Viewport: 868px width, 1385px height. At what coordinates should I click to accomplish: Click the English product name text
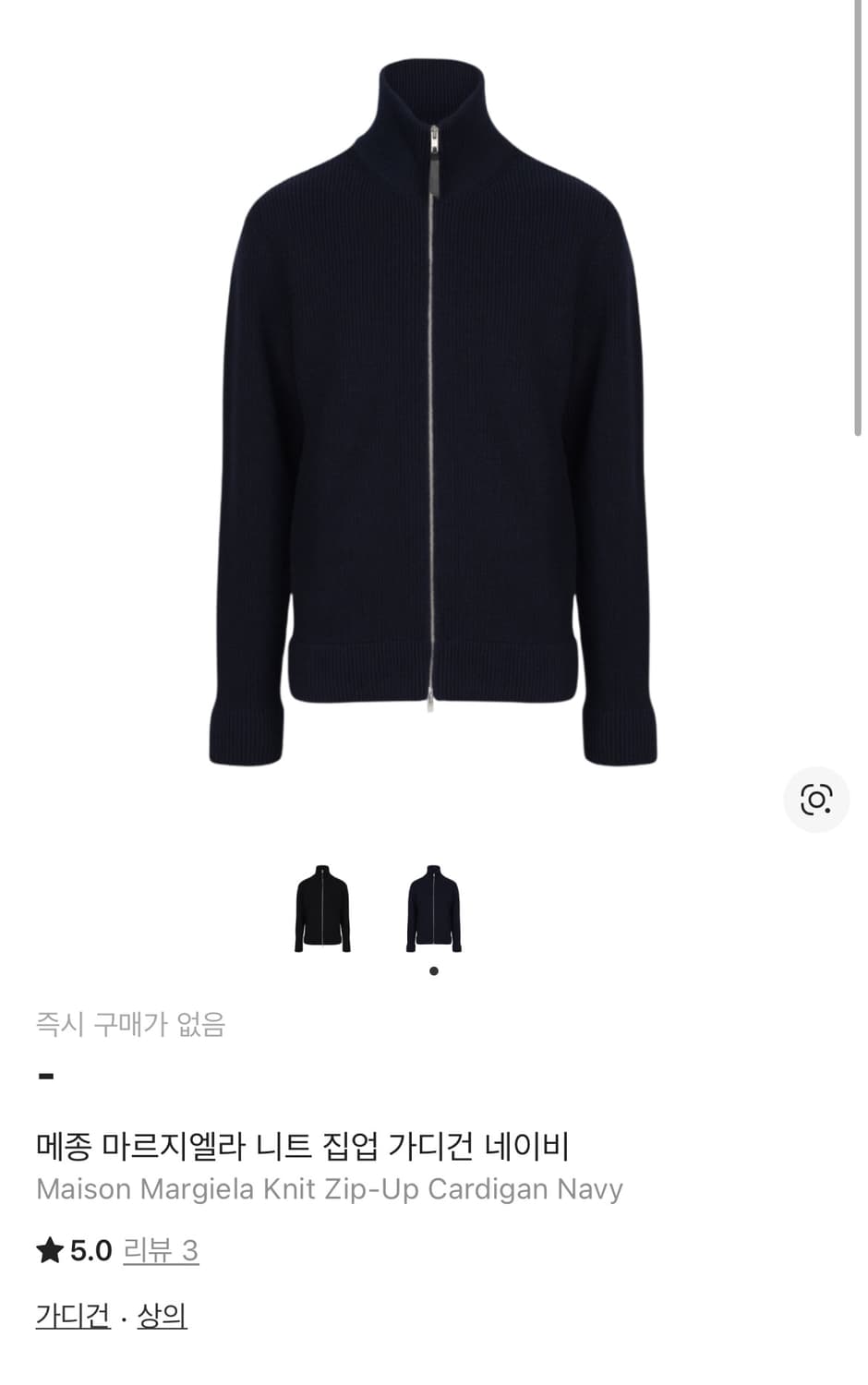pos(330,1189)
